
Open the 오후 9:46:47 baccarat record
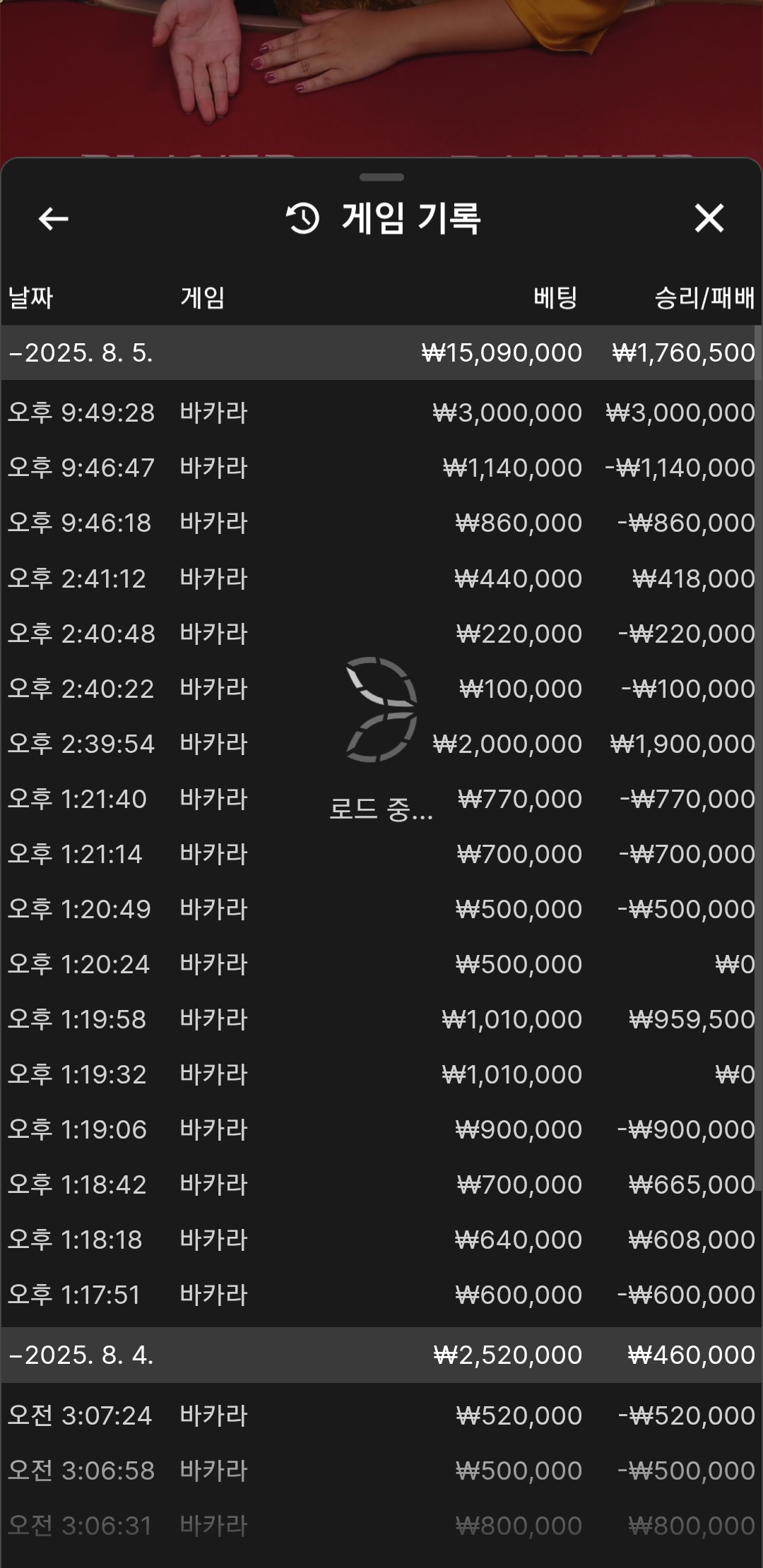click(x=381, y=468)
